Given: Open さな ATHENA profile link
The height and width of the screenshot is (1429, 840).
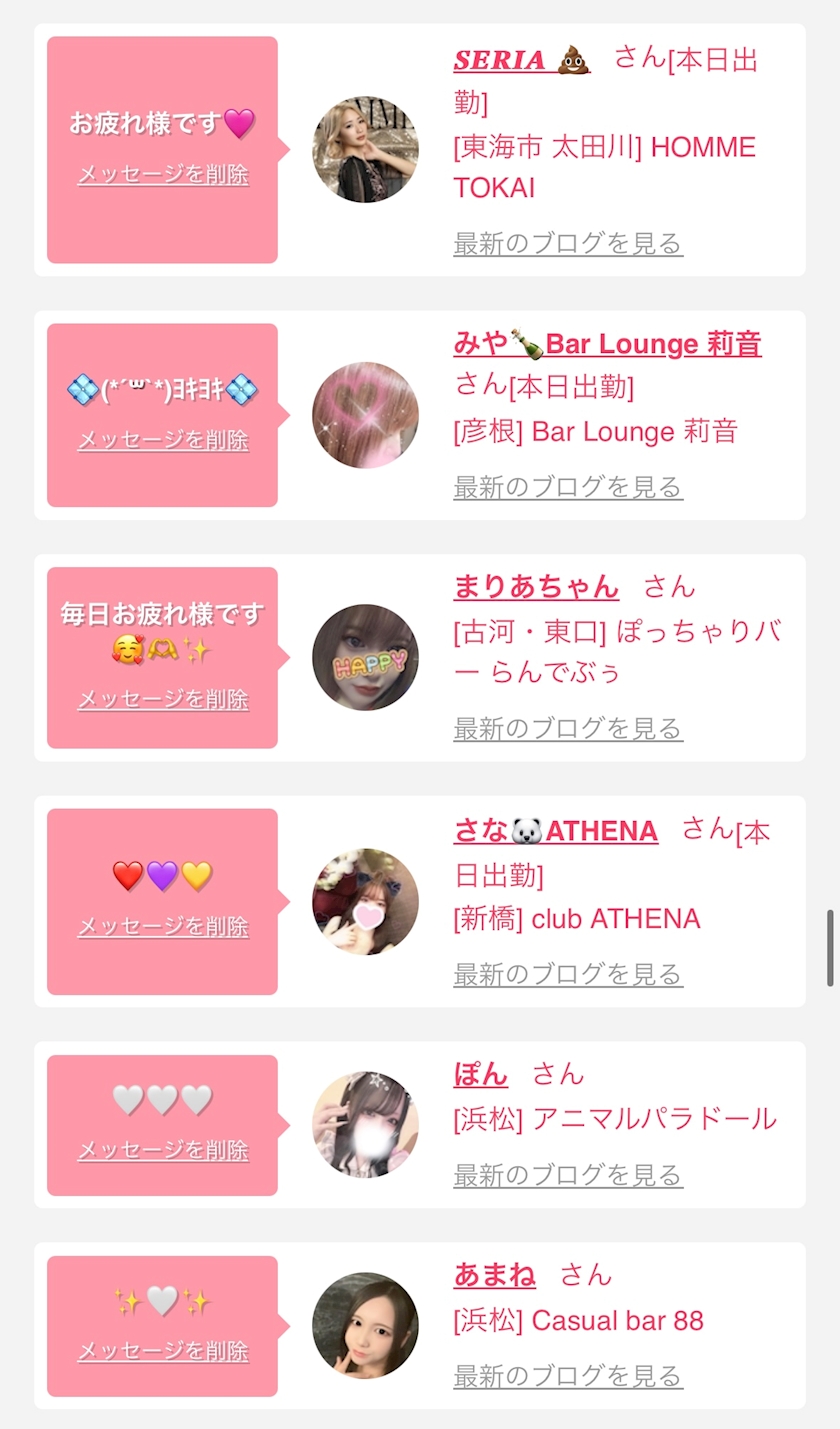Looking at the screenshot, I should coord(555,831).
